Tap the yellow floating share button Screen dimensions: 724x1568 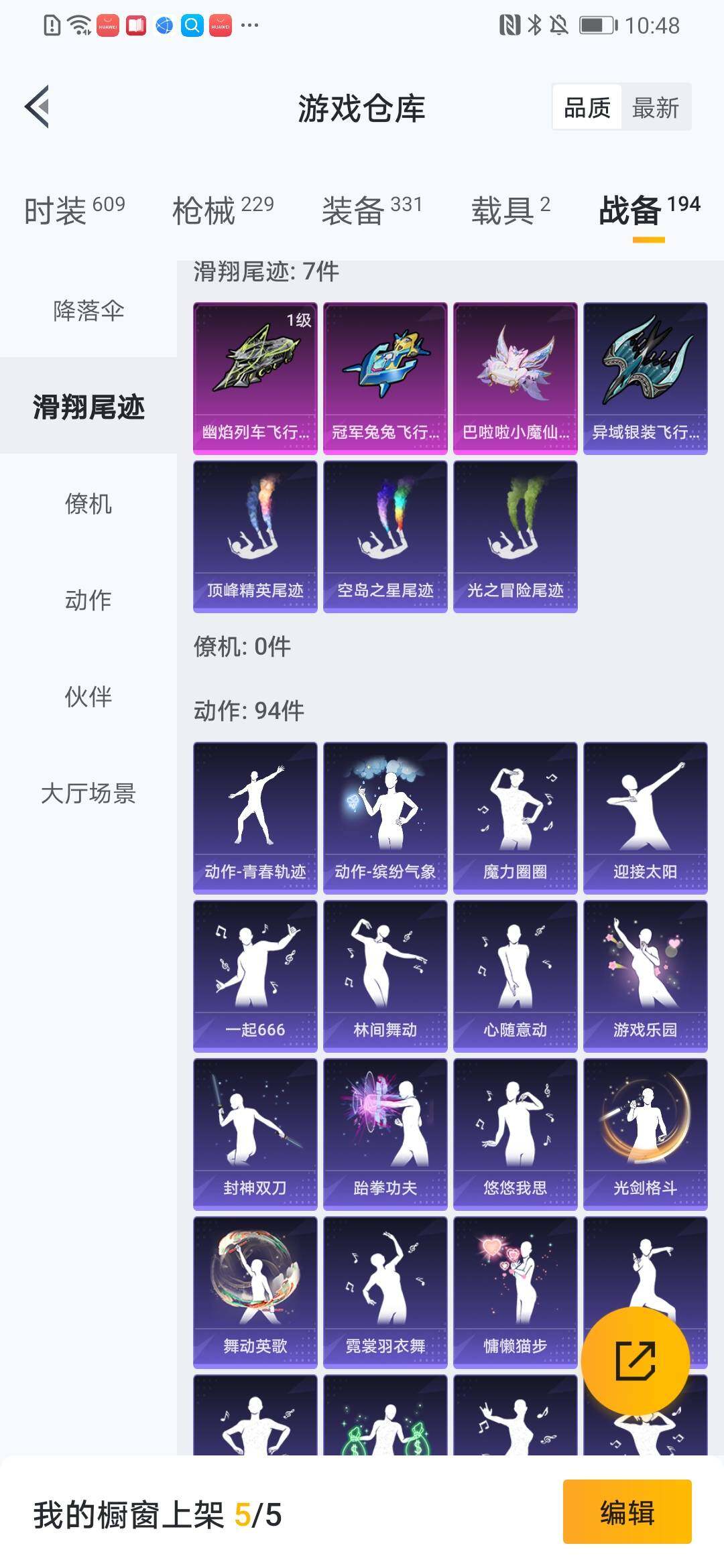coord(635,1361)
